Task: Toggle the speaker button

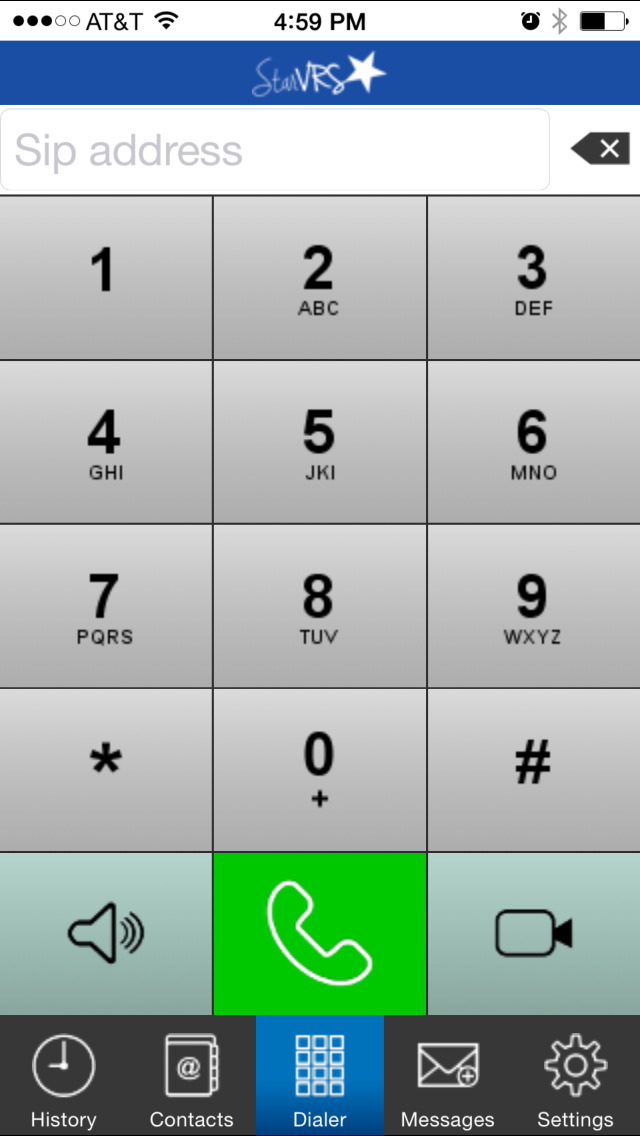Action: tap(105, 934)
